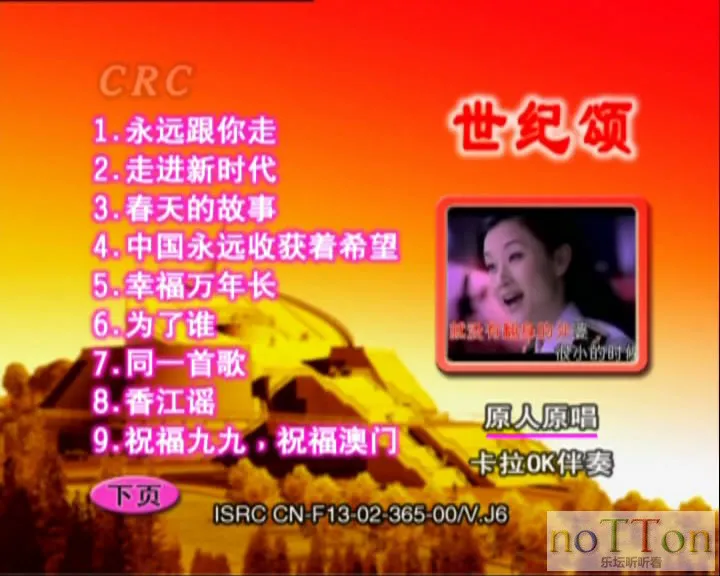Play song 6 为了谁
Viewport: 720px width, 576px height.
point(155,323)
